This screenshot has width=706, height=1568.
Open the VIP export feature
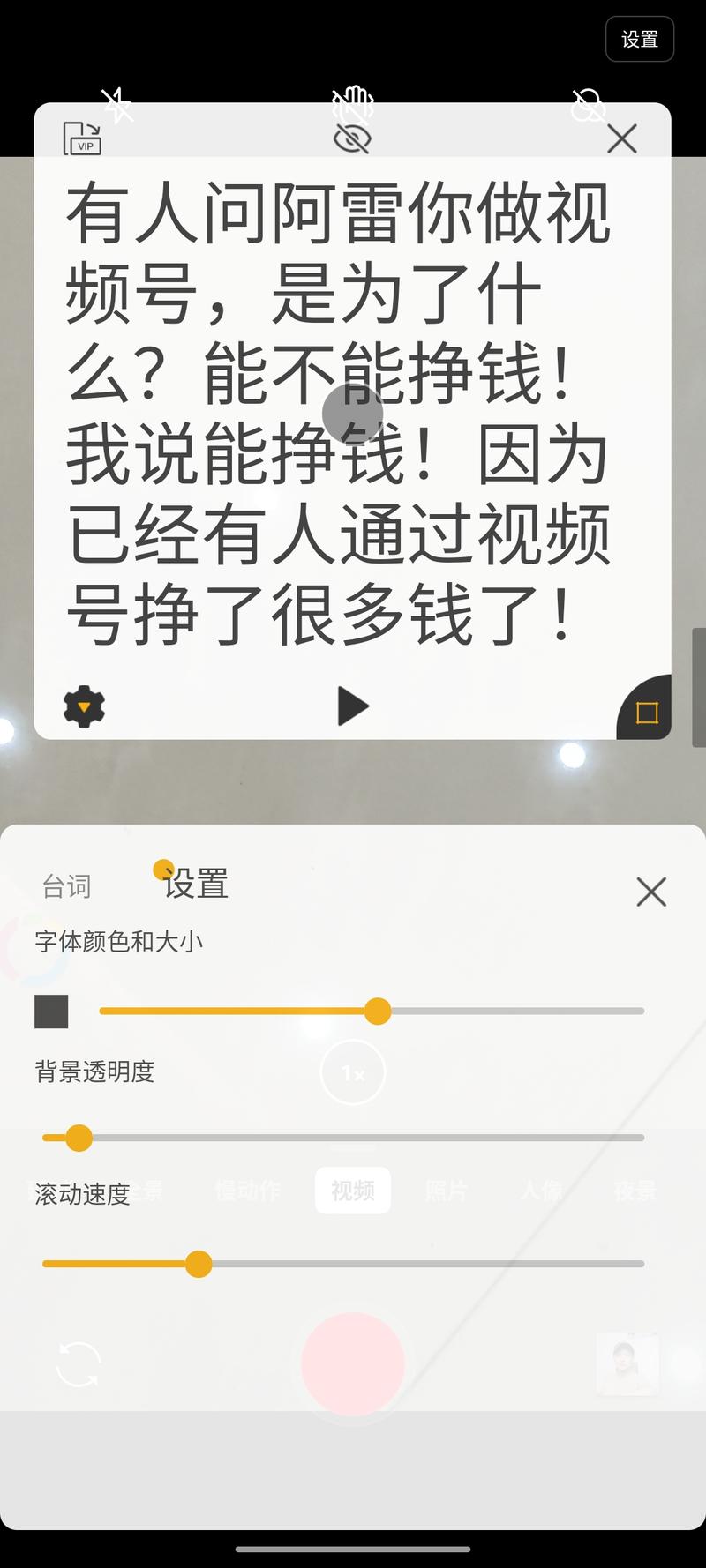point(82,138)
